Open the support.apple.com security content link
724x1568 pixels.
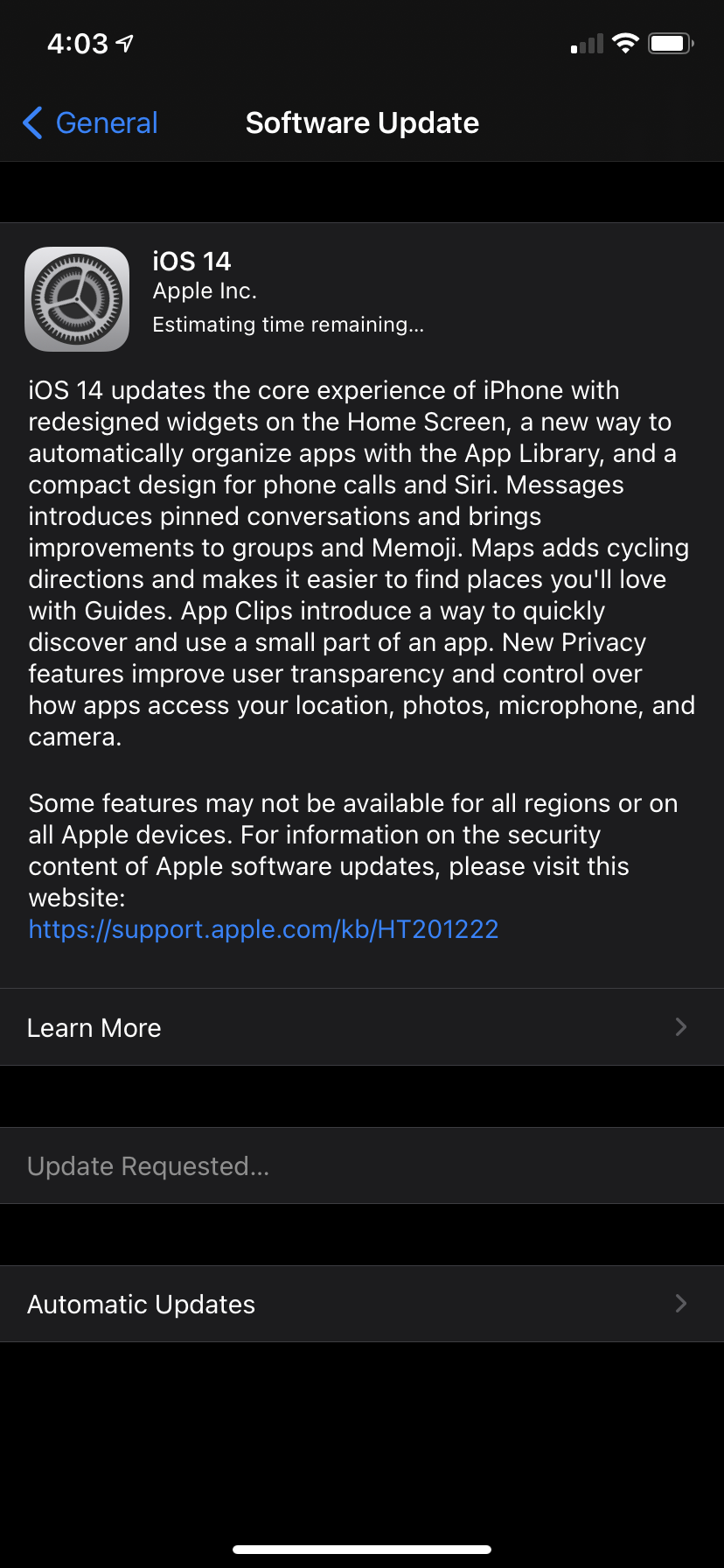263,929
